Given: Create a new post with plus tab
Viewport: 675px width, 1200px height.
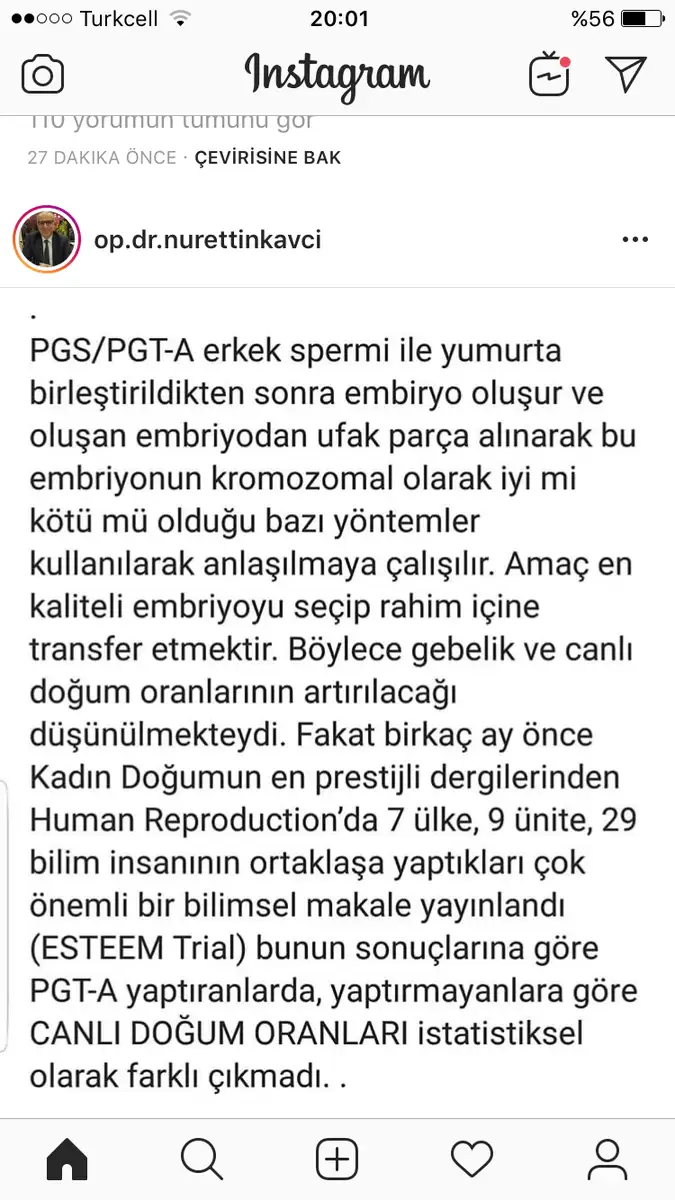Looking at the screenshot, I should (337, 1159).
